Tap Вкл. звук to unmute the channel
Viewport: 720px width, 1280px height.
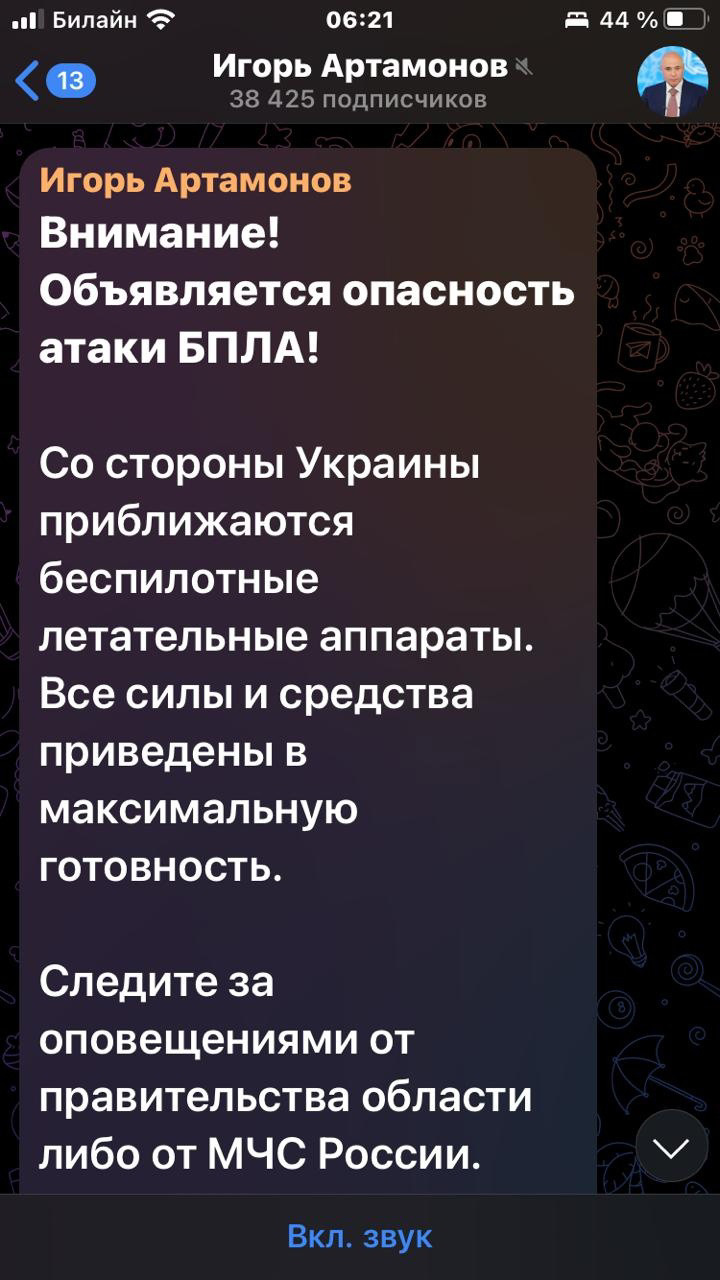pos(360,1236)
